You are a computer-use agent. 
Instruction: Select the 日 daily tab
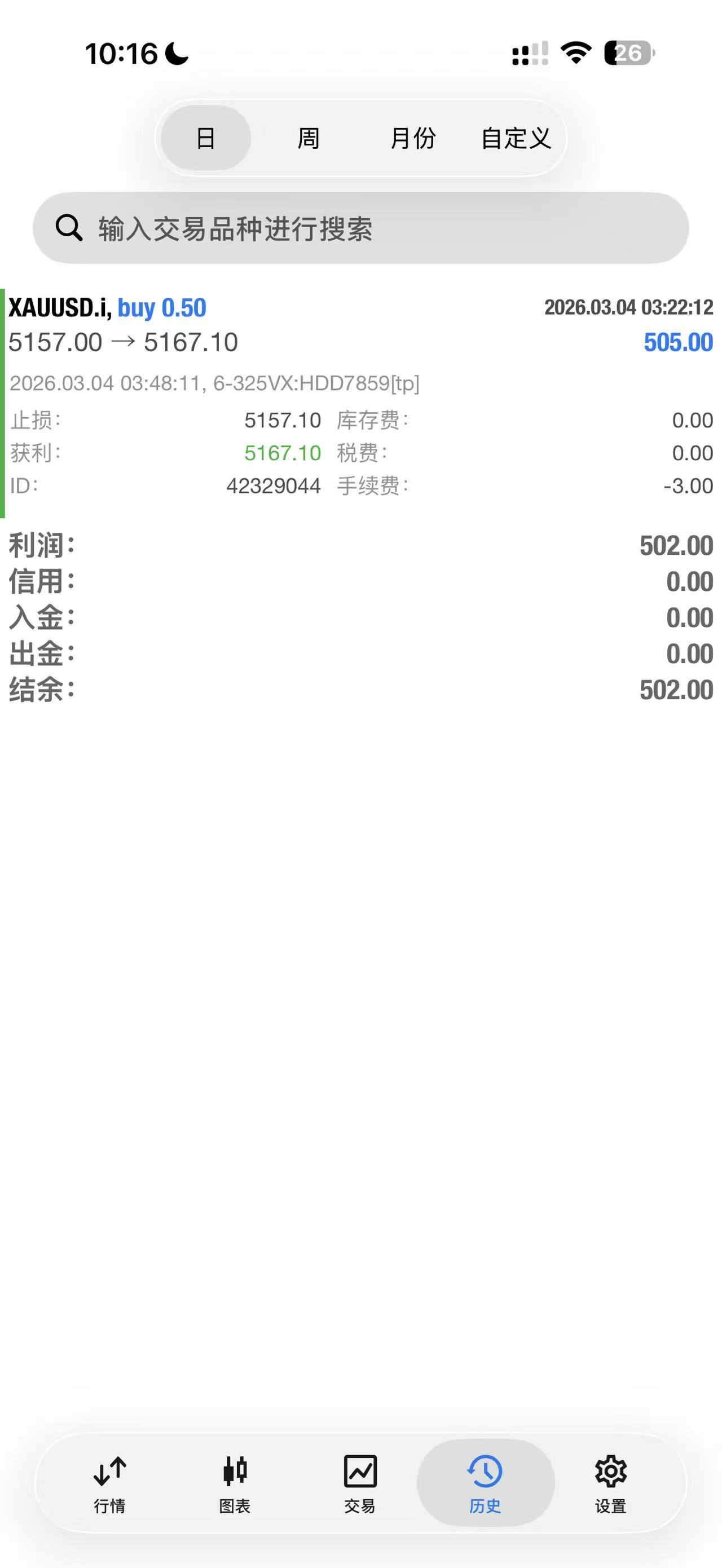coord(205,138)
